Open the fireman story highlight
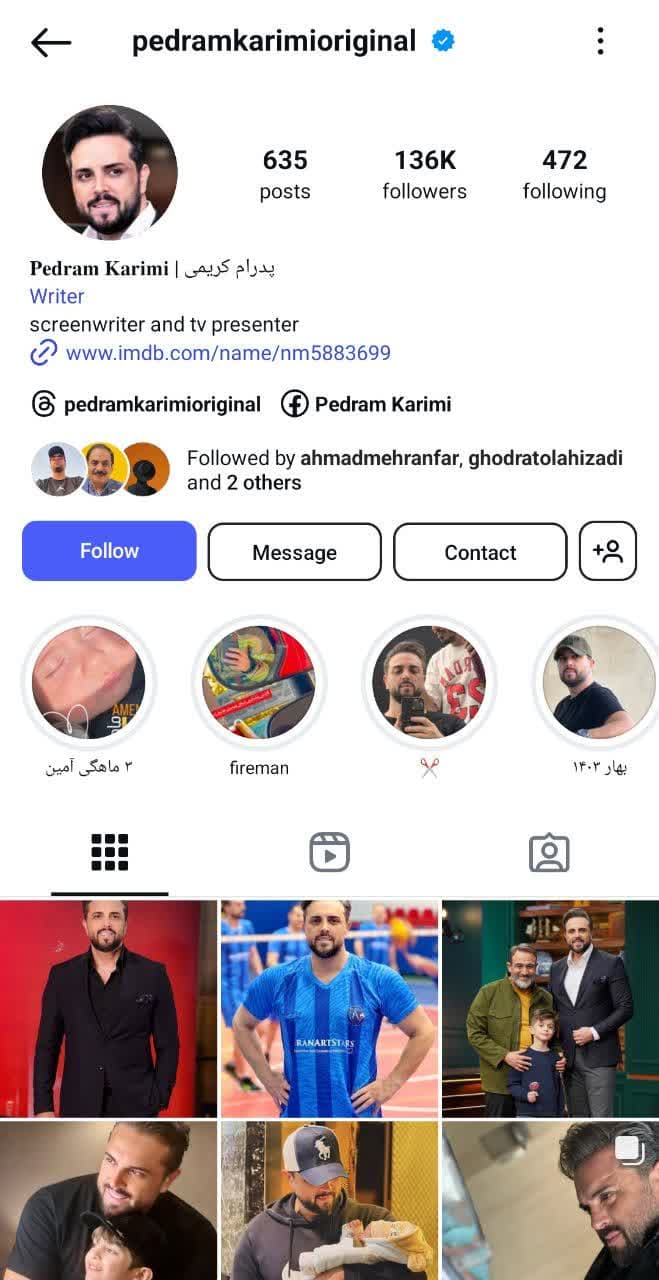Viewport: 659px width, 1280px height. (x=259, y=683)
